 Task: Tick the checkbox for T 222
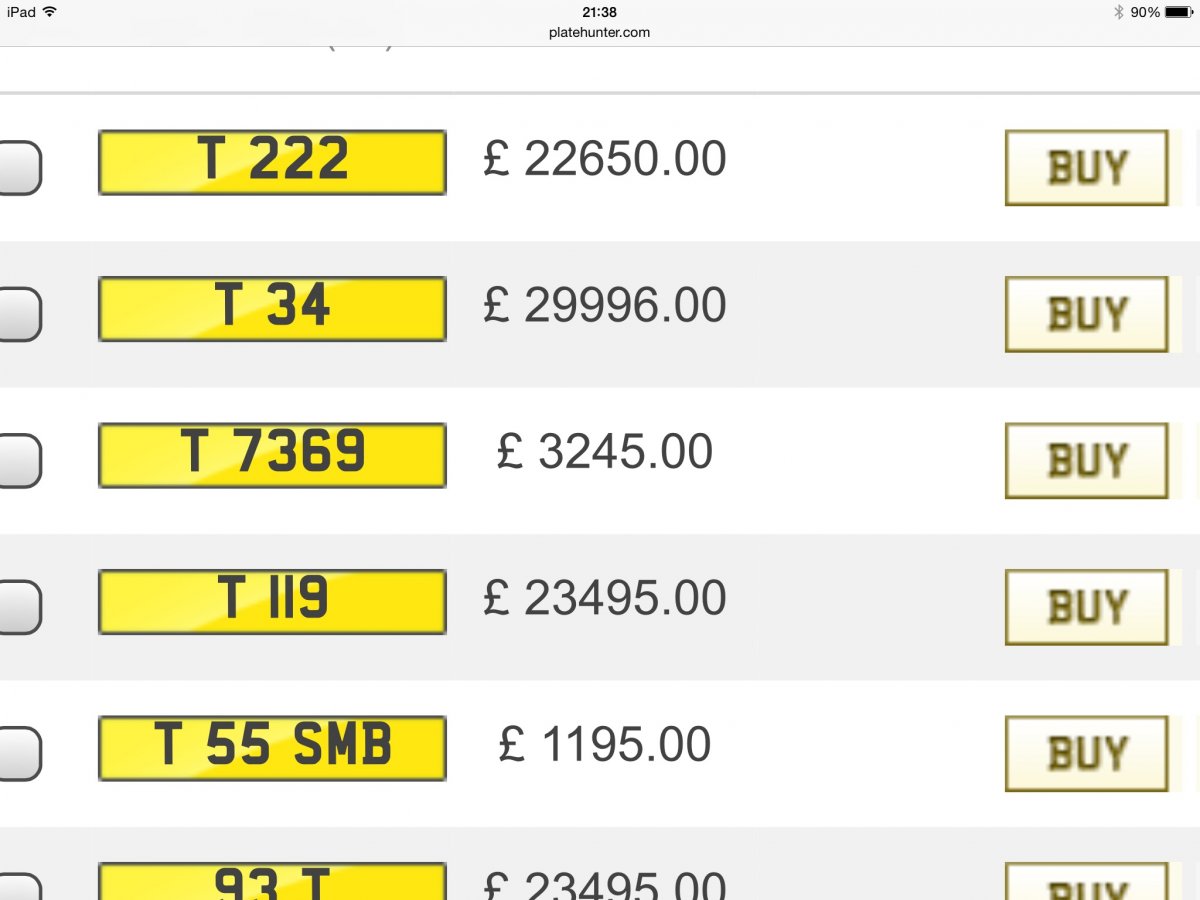coord(18,167)
